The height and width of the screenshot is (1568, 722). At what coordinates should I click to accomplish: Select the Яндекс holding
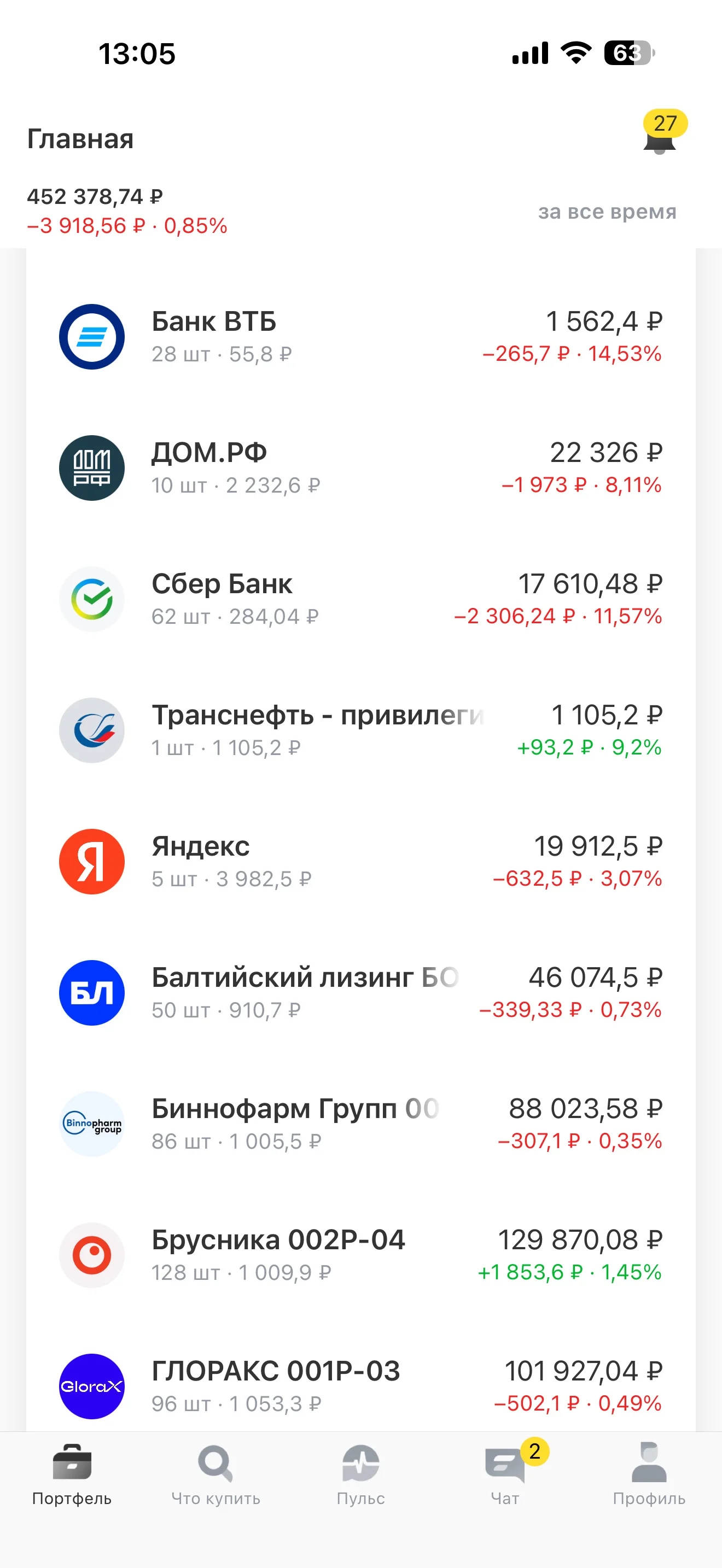pyautogui.click(x=361, y=861)
